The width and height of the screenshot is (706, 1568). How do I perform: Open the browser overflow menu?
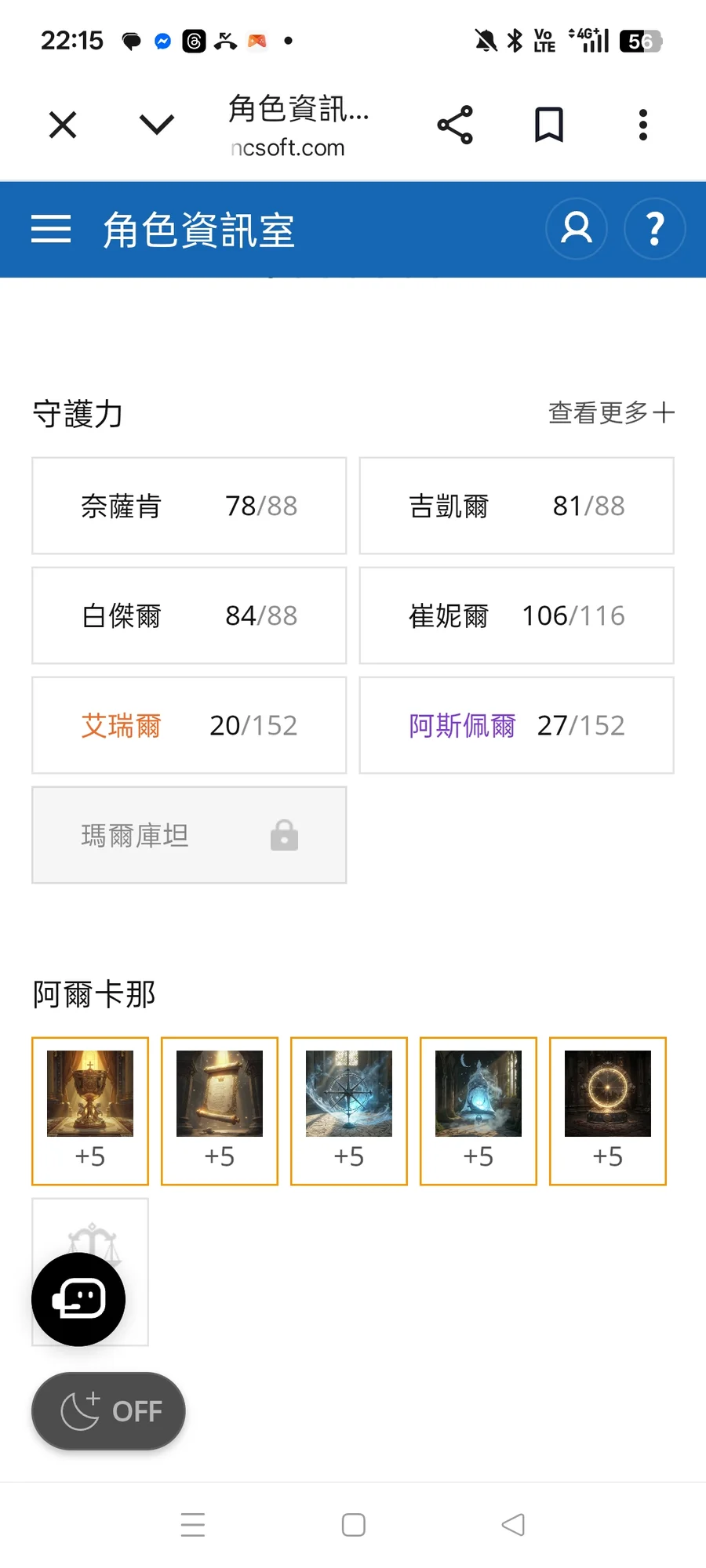click(643, 125)
